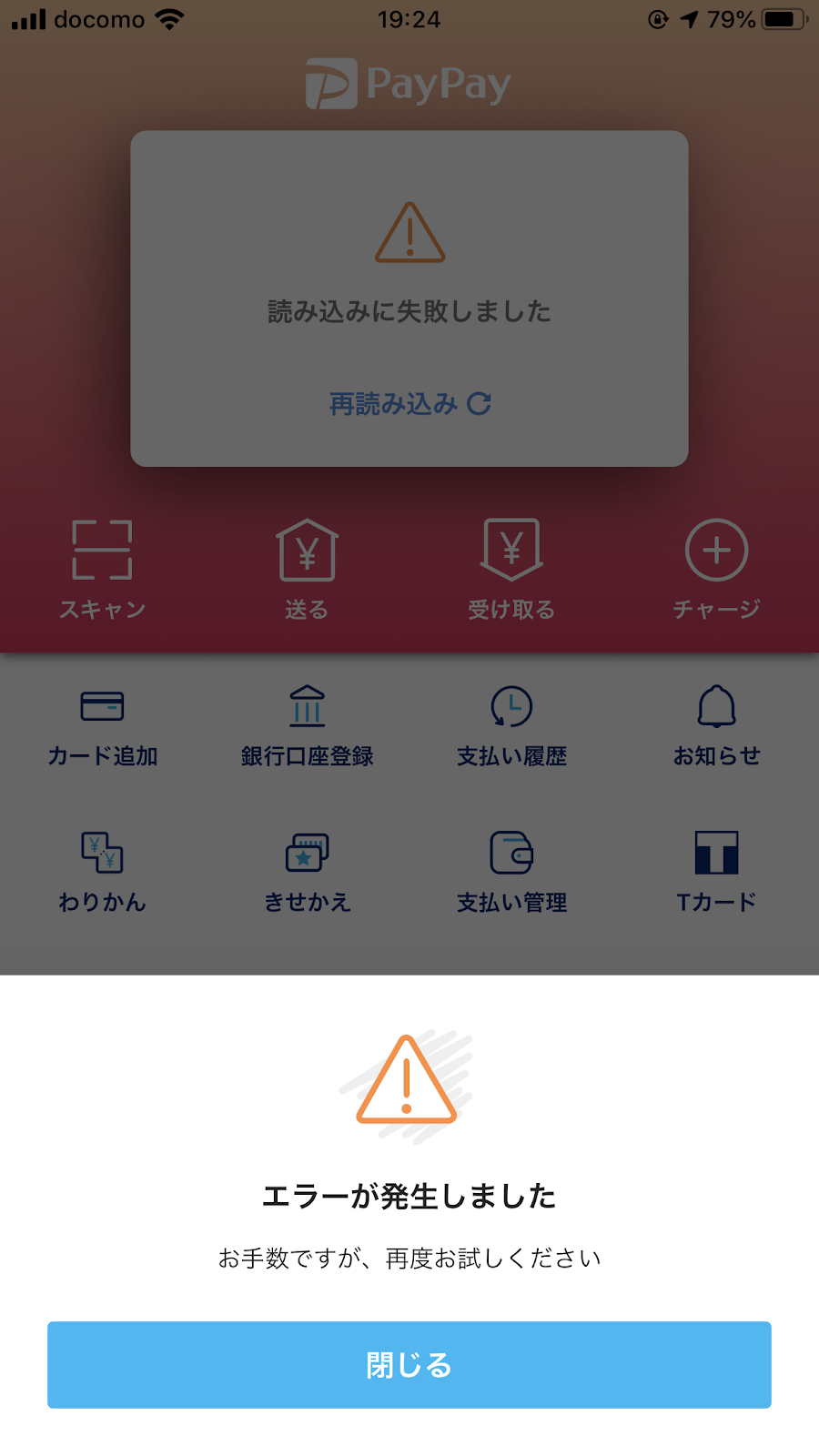819x1456 pixels.
Task: Select カード追加
Action: (102, 726)
